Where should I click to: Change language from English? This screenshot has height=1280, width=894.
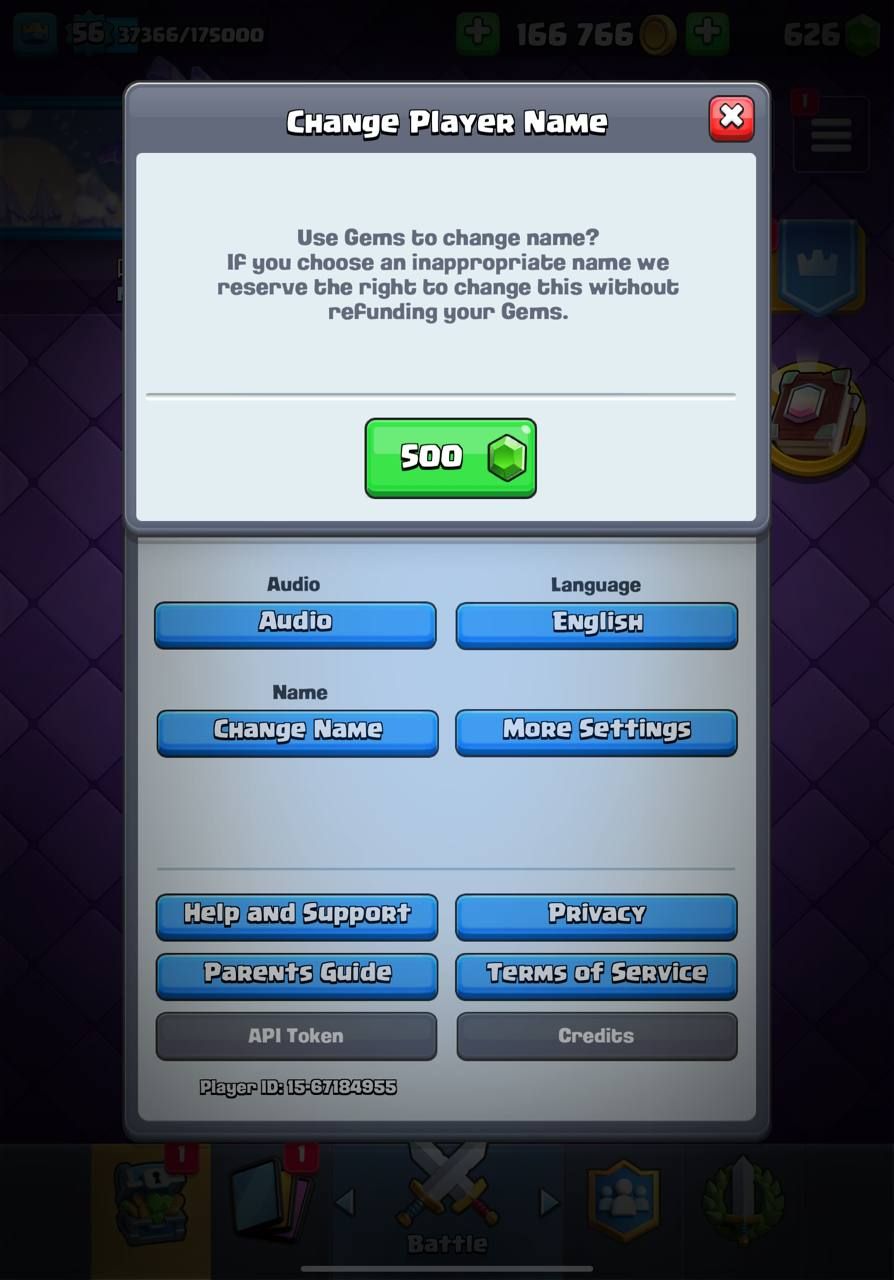pos(597,624)
